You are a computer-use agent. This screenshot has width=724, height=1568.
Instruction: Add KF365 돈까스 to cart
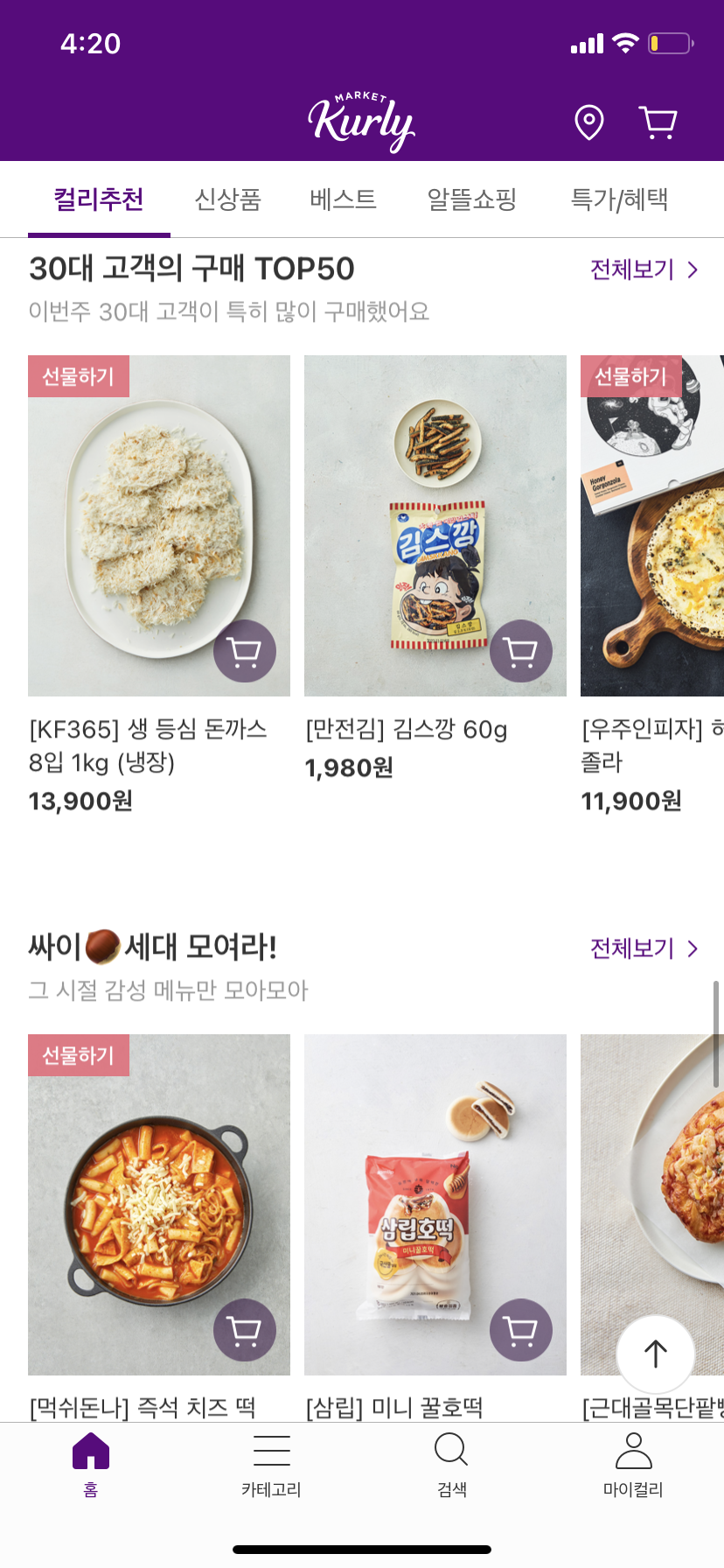click(x=245, y=651)
